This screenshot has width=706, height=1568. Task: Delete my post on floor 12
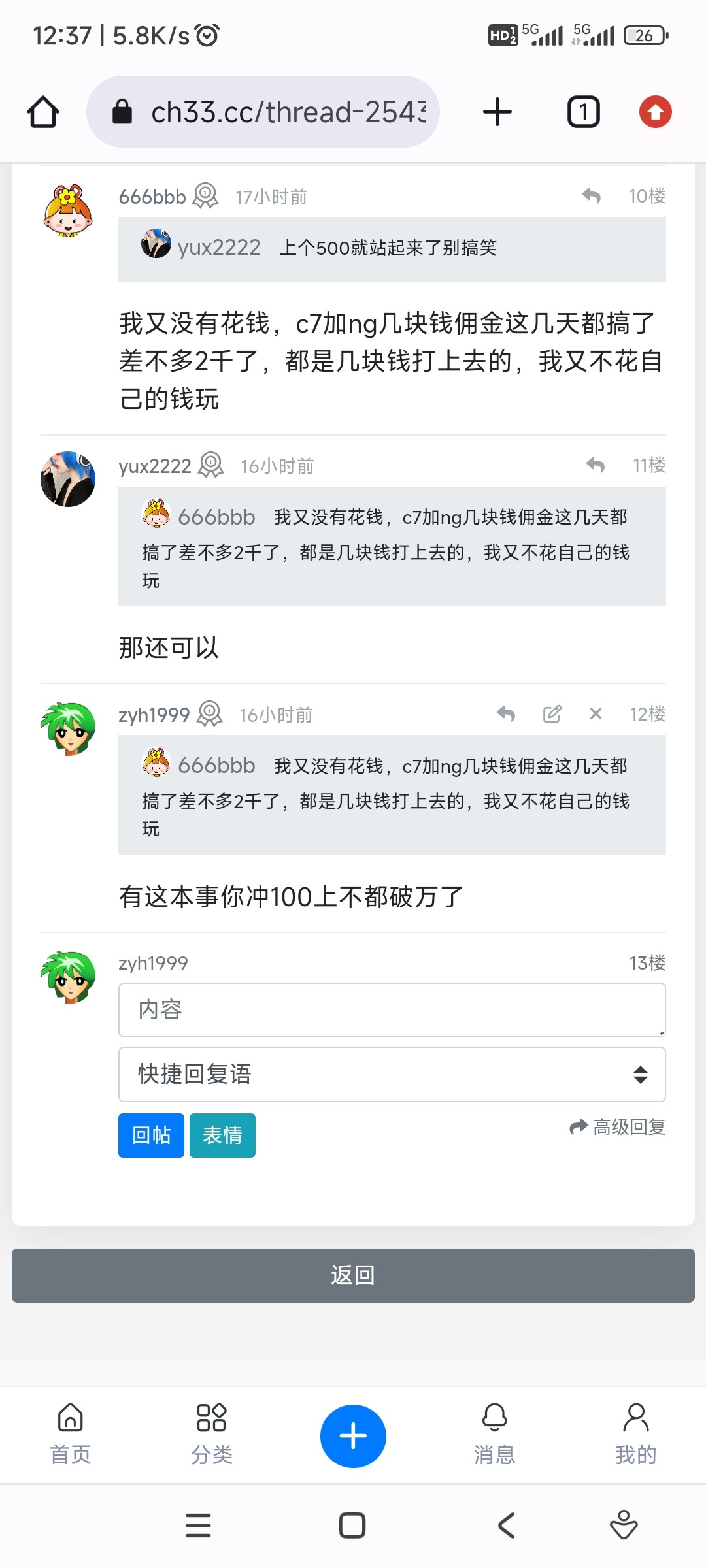click(596, 714)
